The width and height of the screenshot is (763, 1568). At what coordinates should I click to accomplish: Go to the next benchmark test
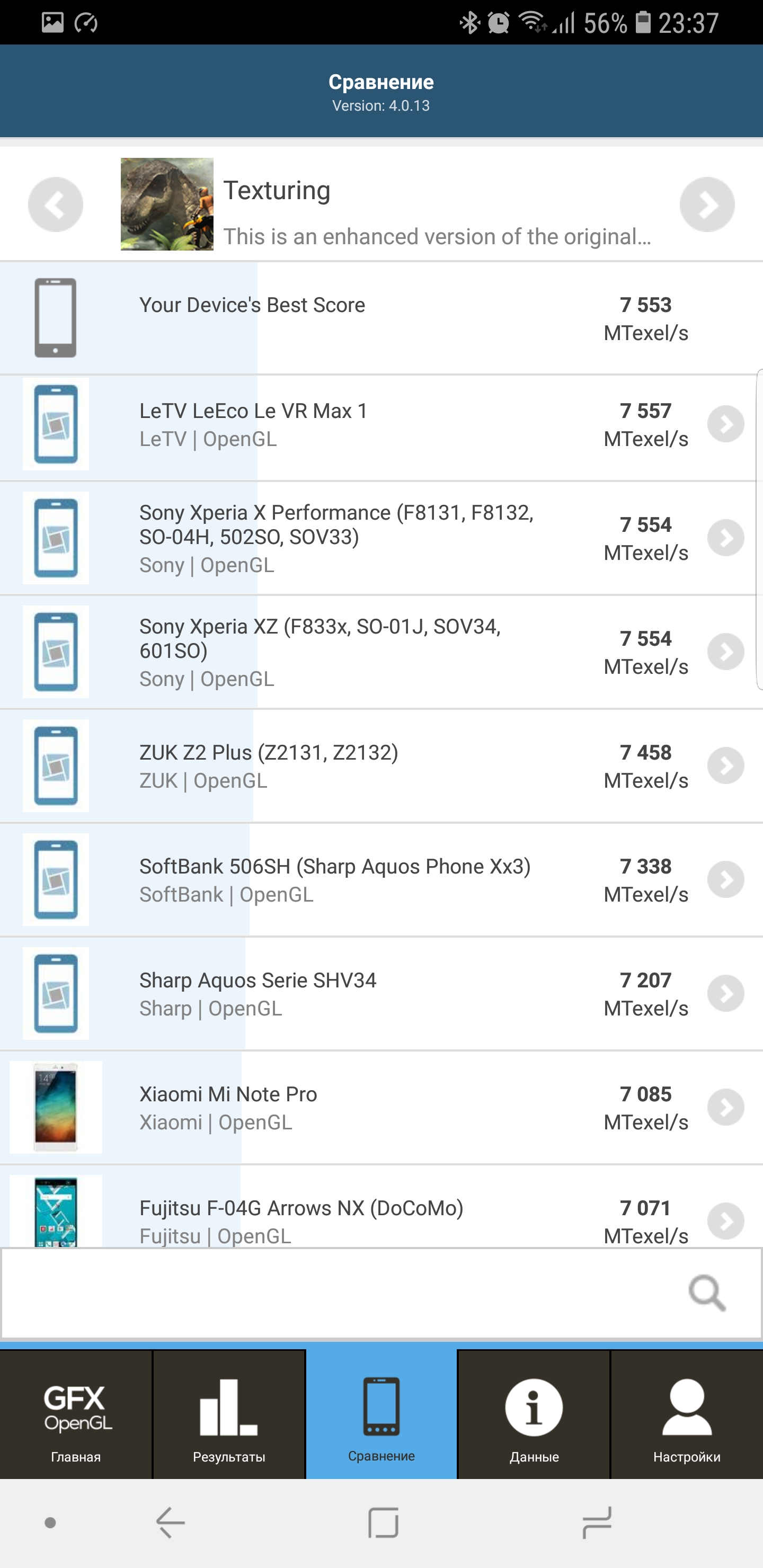point(706,204)
